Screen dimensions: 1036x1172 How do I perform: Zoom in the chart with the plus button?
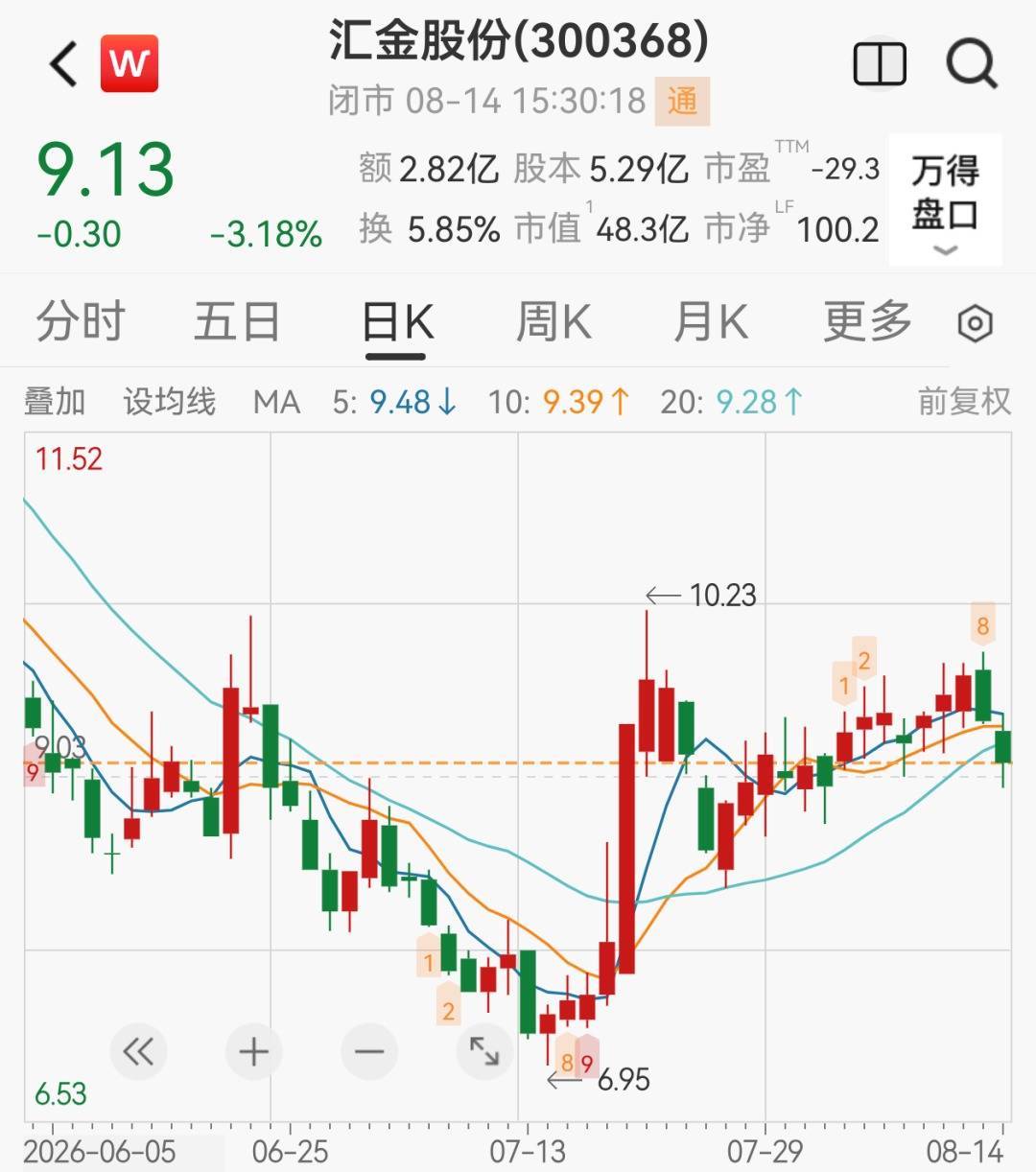point(254,1052)
